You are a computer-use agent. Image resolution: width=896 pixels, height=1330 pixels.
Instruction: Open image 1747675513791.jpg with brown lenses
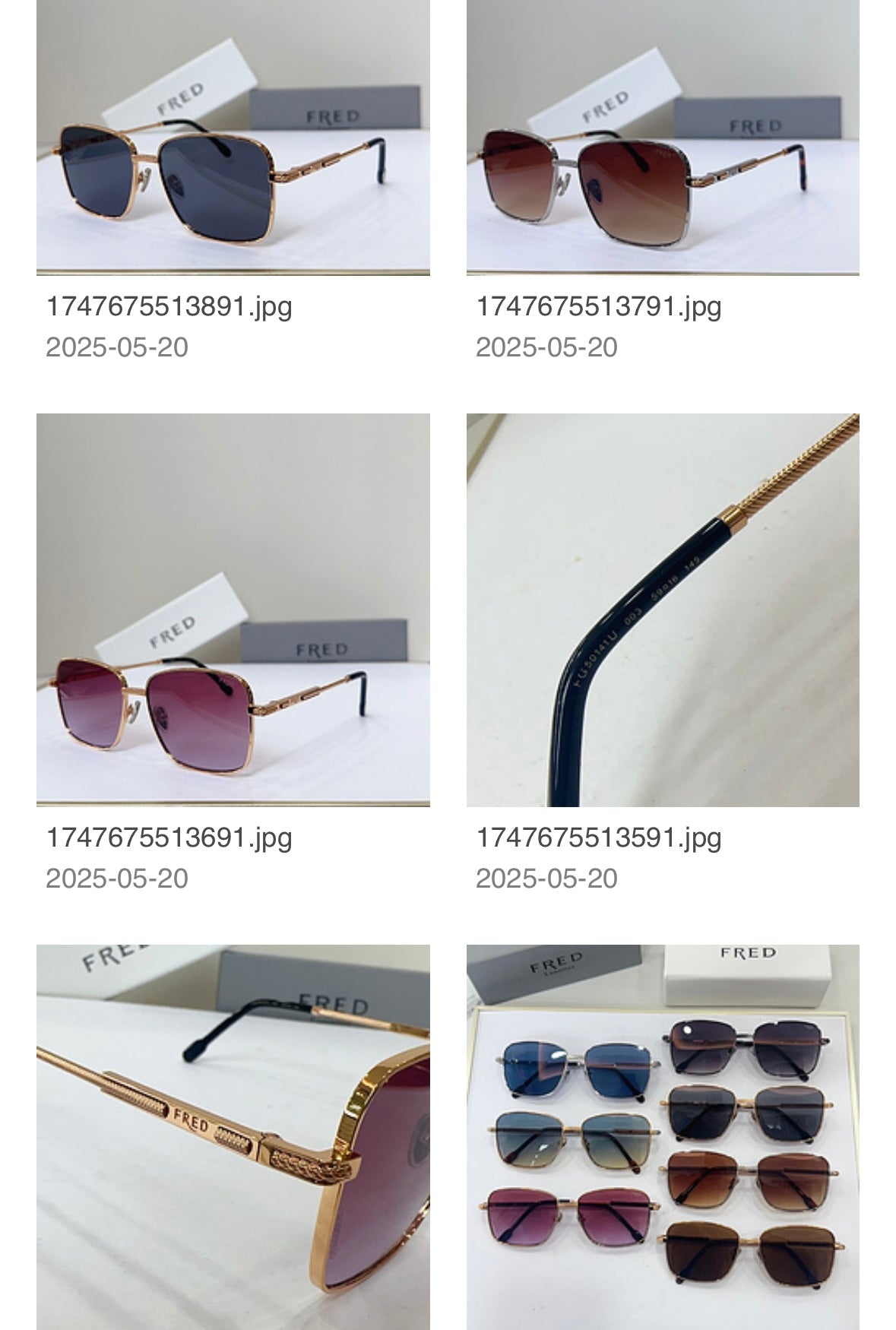(x=662, y=137)
